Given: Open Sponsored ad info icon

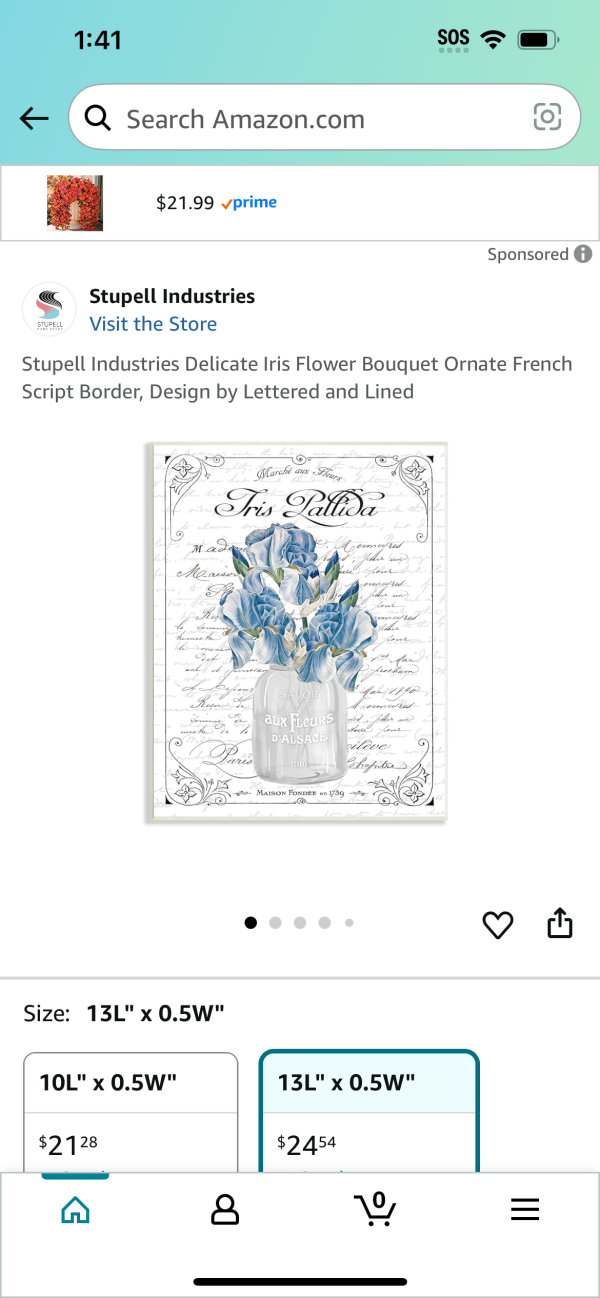Looking at the screenshot, I should coord(583,254).
